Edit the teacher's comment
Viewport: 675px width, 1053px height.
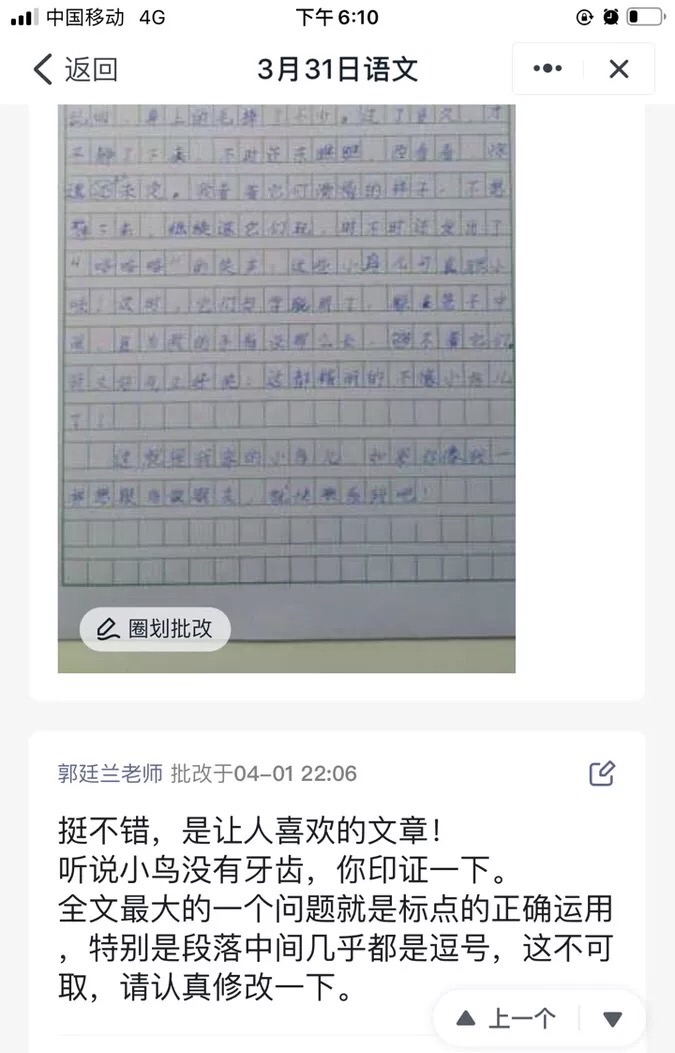602,773
